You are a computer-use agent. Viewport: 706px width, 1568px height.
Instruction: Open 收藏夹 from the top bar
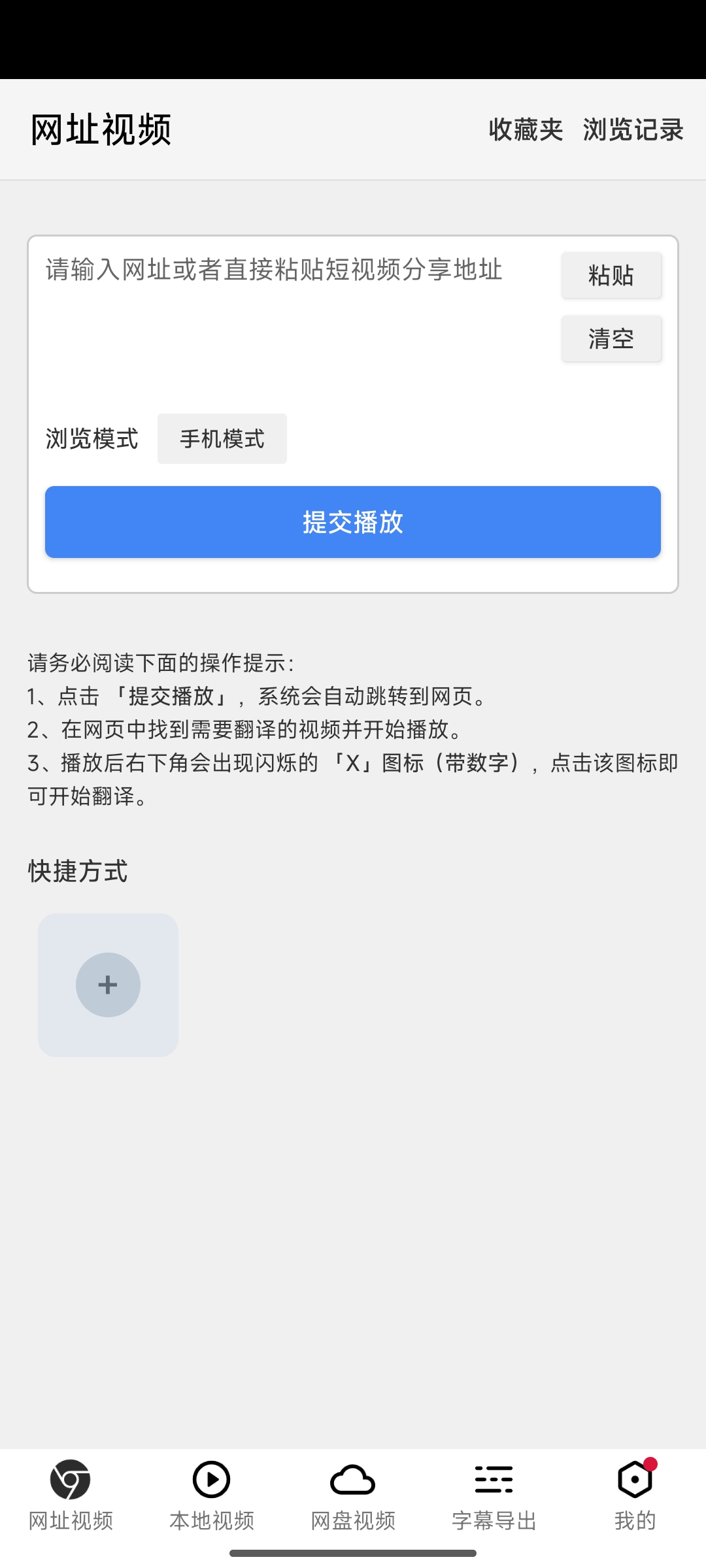pyautogui.click(x=525, y=129)
